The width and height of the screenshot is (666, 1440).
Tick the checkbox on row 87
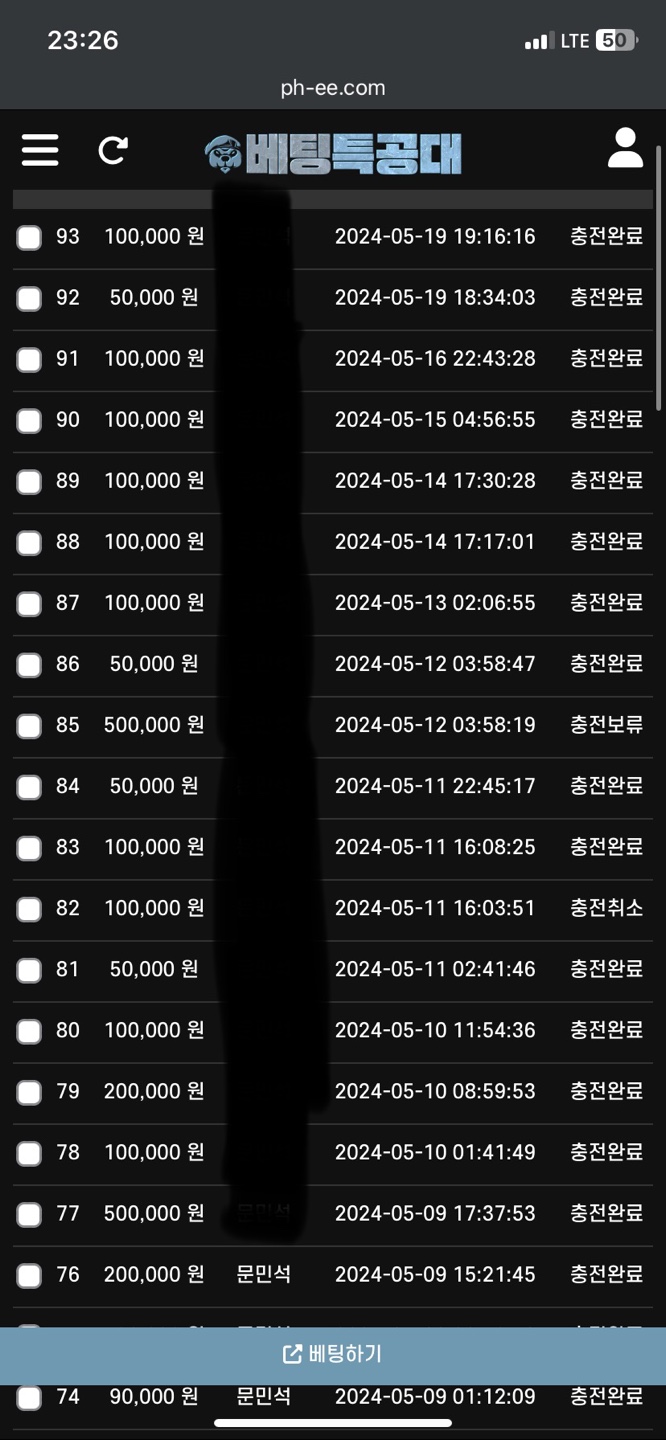click(x=29, y=603)
